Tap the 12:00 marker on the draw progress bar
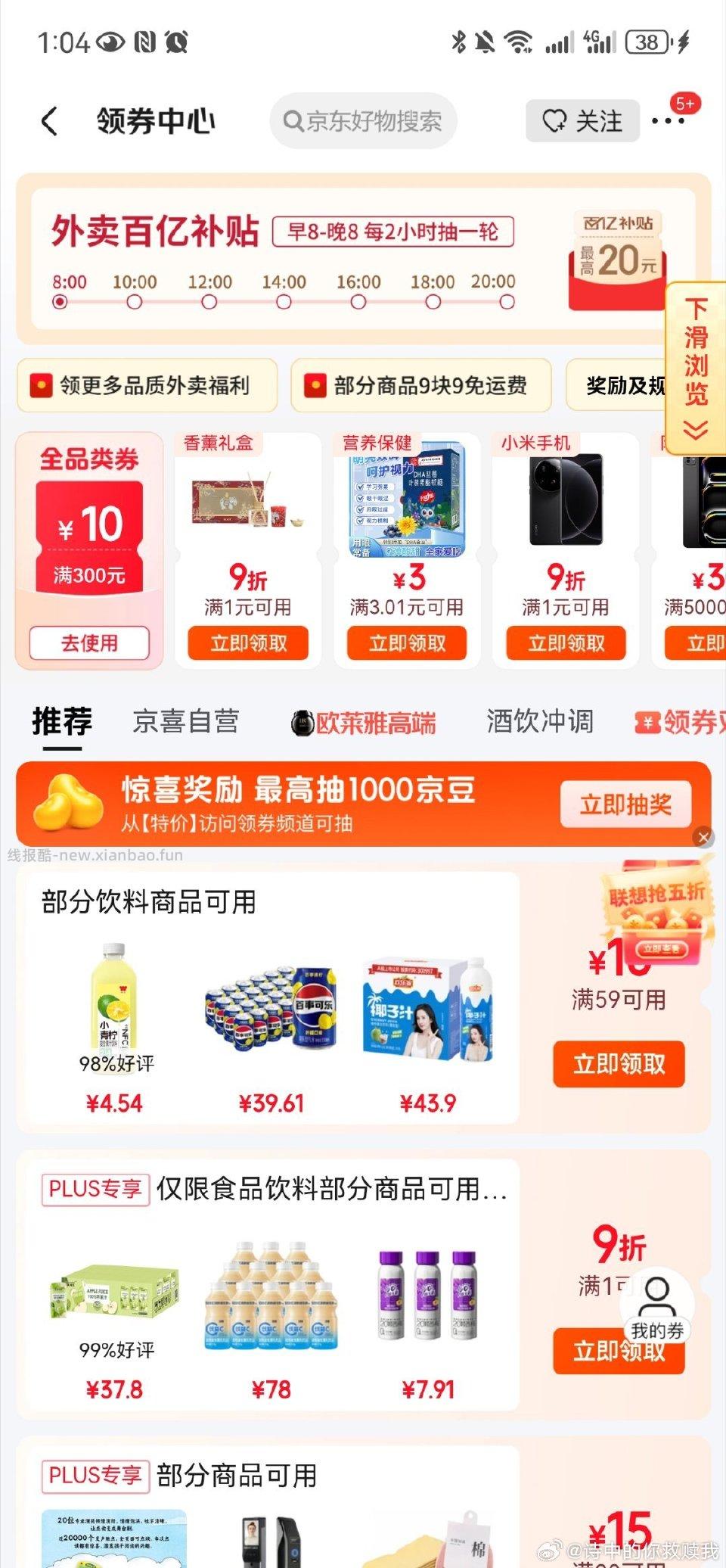This screenshot has height=1568, width=726. point(209,300)
